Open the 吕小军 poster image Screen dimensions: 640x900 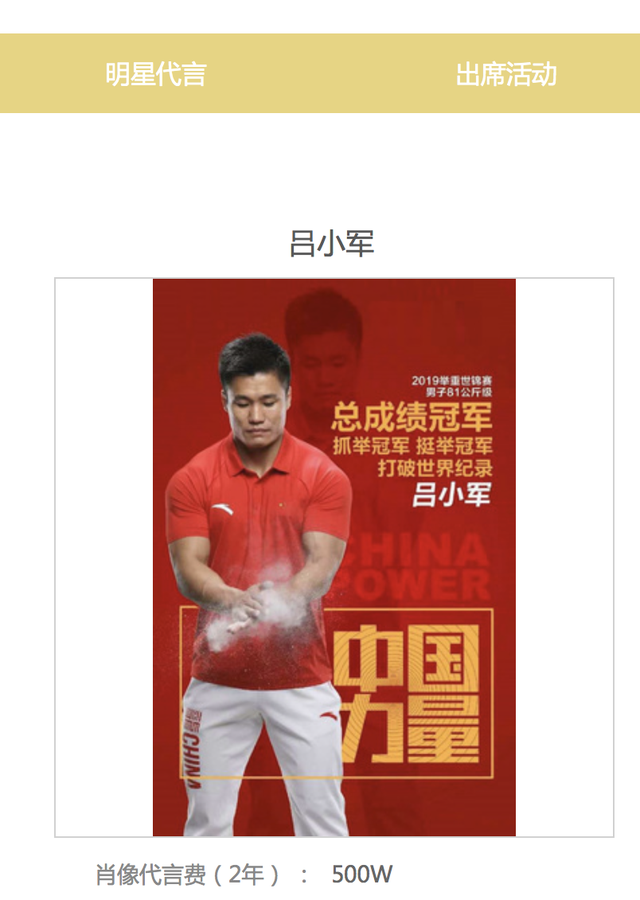click(x=334, y=557)
